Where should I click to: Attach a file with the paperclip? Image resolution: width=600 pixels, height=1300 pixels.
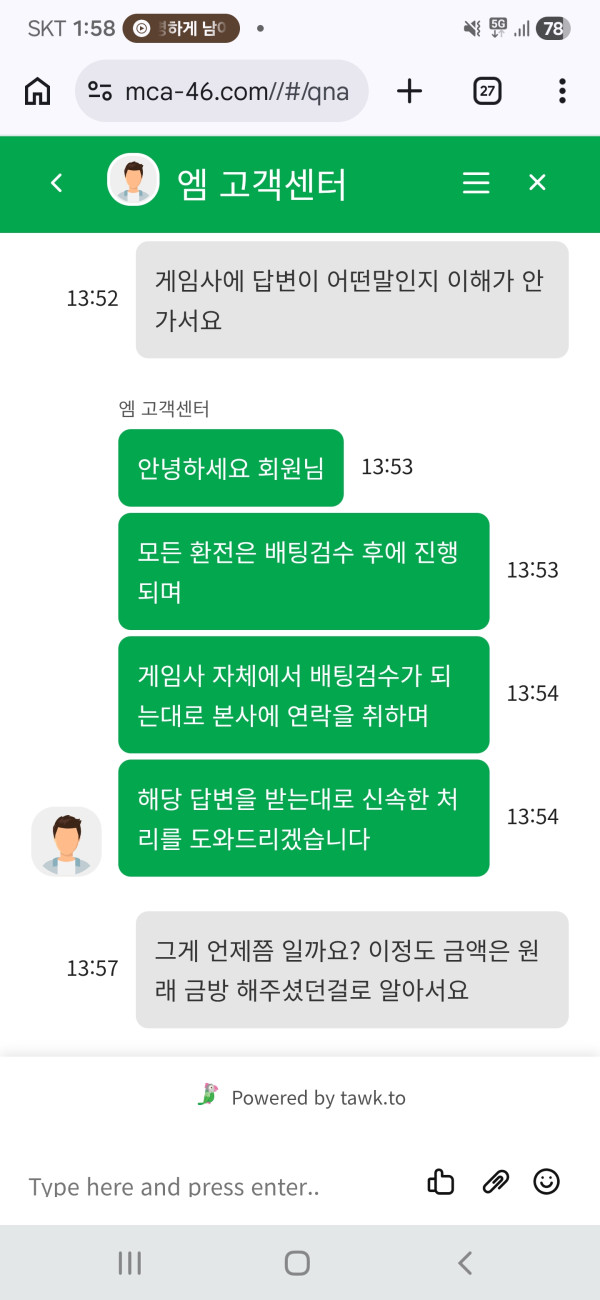[494, 1182]
